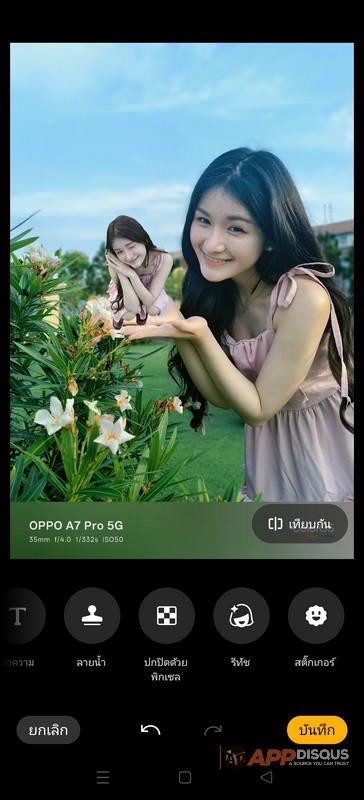Screen dimensions: 364x800
Task: Open the recent apps menu
Action: pyautogui.click(x=103, y=777)
